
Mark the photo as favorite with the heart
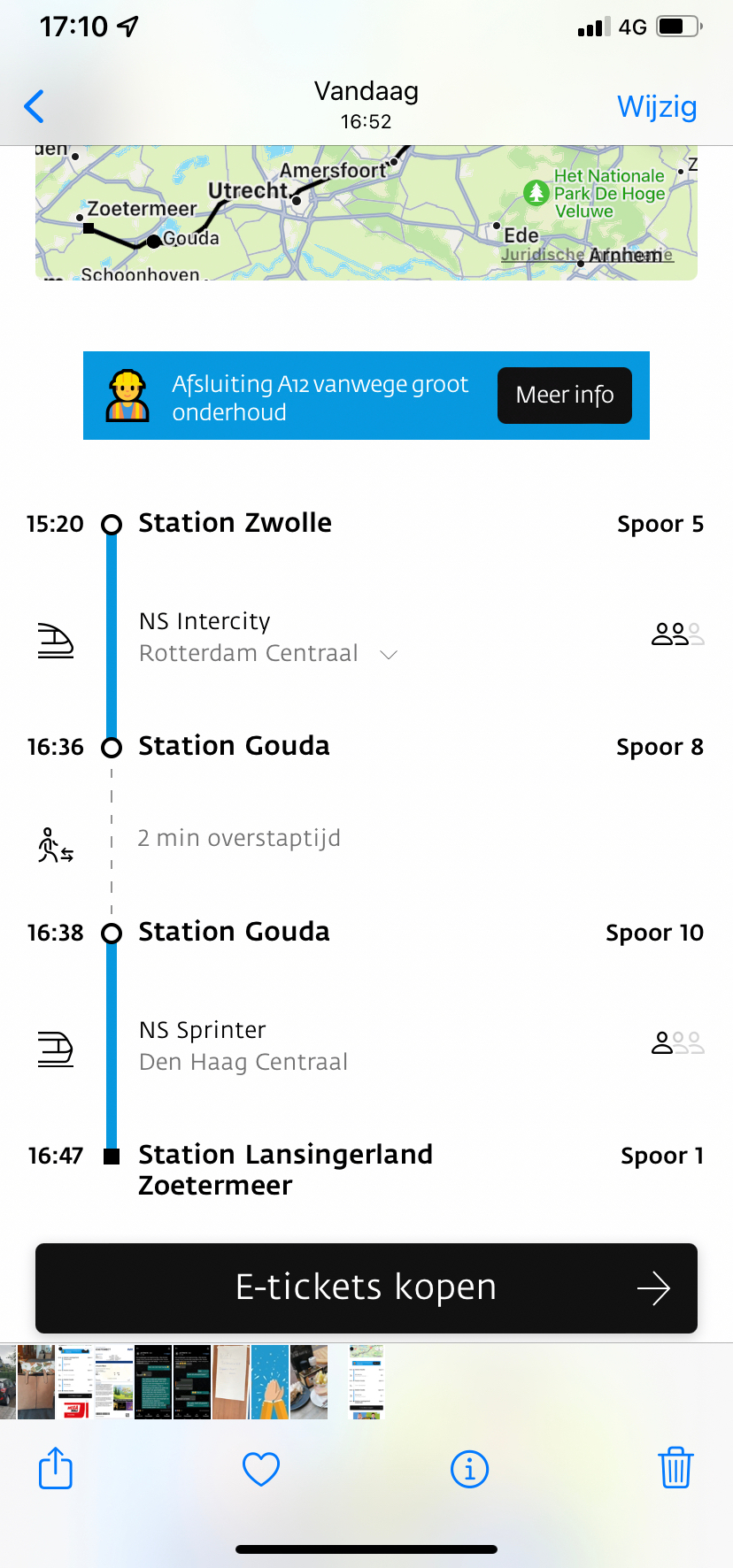(x=261, y=1470)
